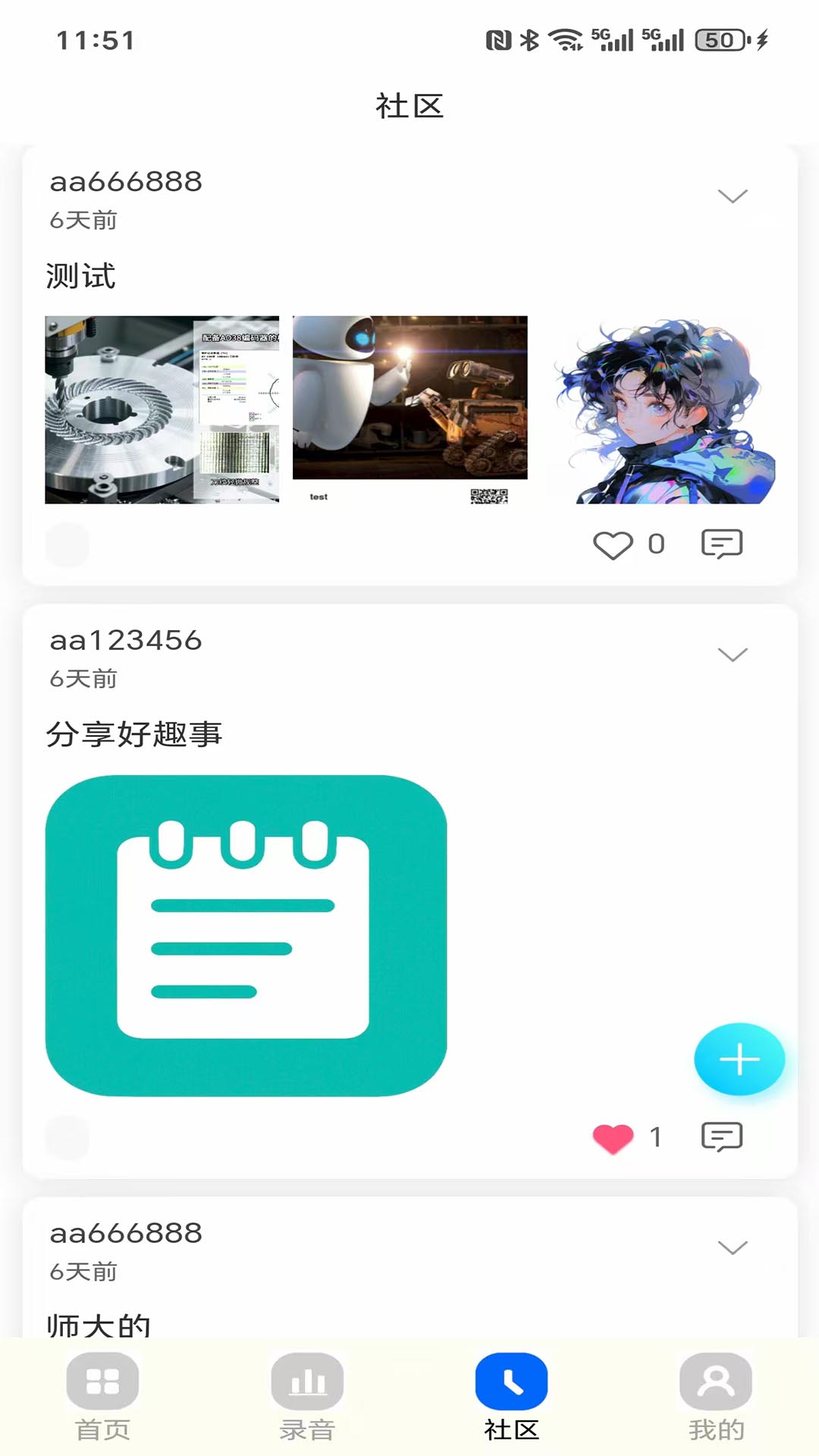Open the 首页 home tab icon
The image size is (819, 1456).
102,1382
